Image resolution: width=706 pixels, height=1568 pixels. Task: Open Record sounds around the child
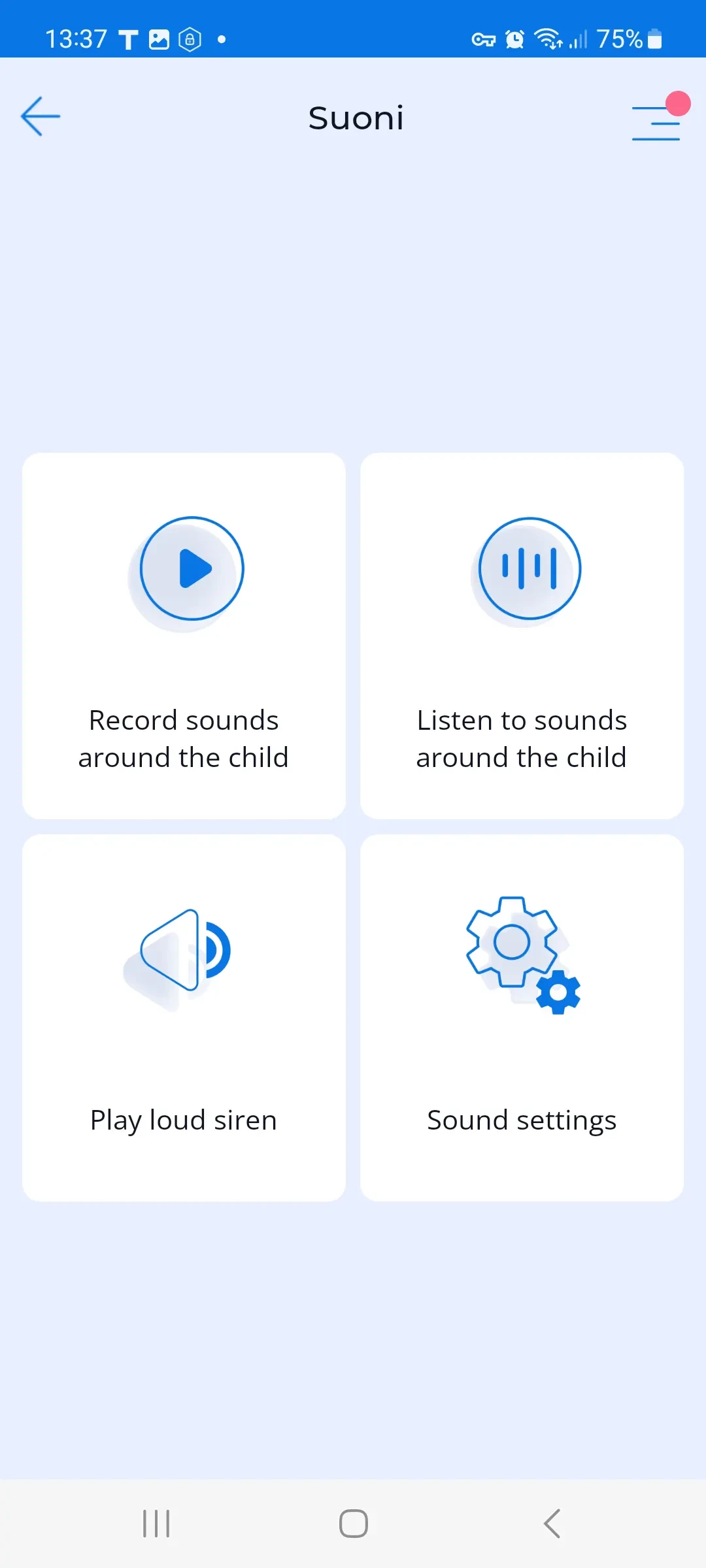[x=184, y=636]
